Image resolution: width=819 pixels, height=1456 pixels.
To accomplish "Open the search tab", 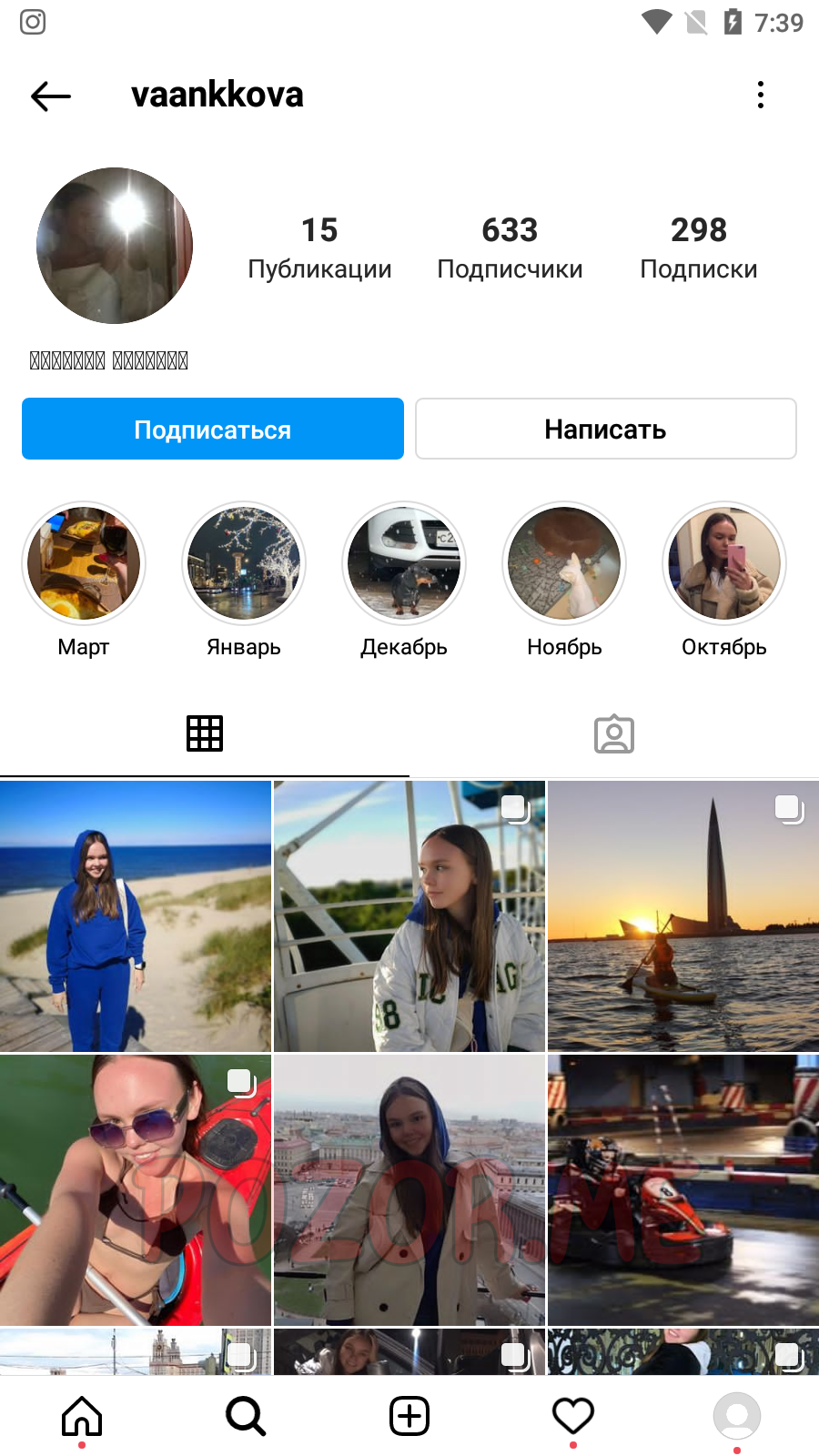I will (246, 1416).
